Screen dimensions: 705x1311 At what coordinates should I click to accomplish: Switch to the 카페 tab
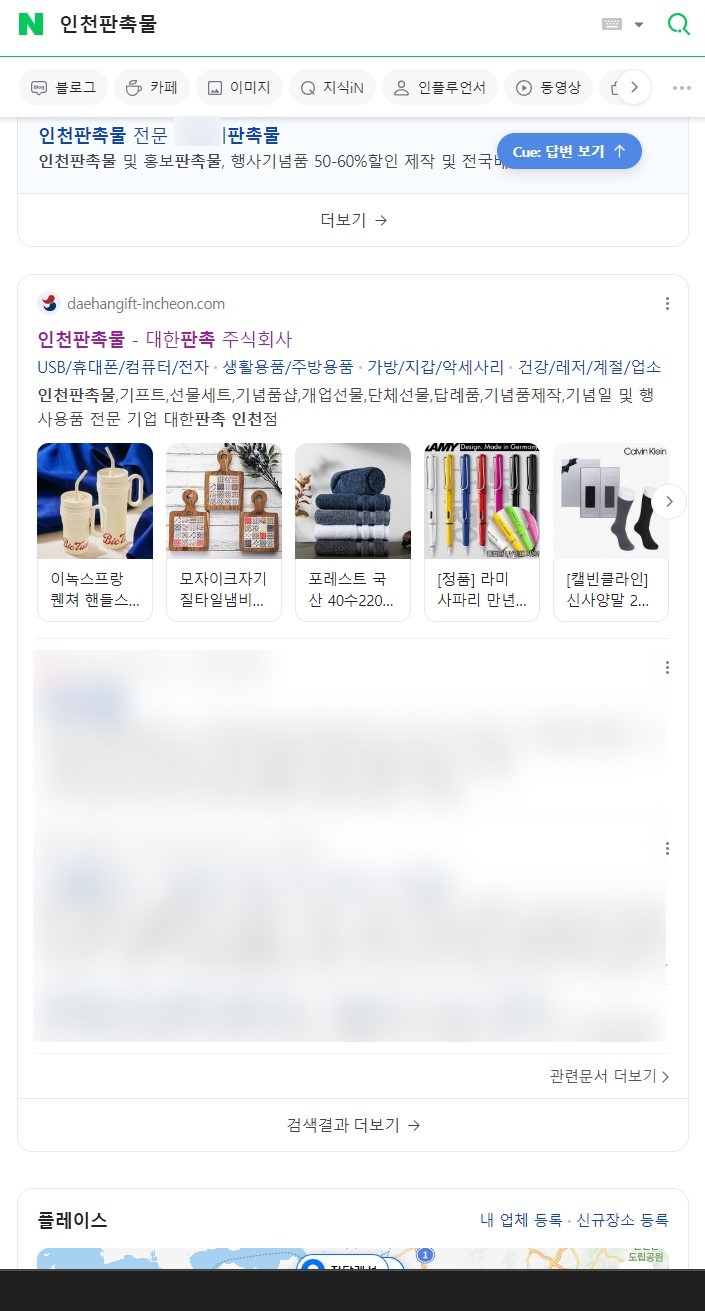pos(152,88)
